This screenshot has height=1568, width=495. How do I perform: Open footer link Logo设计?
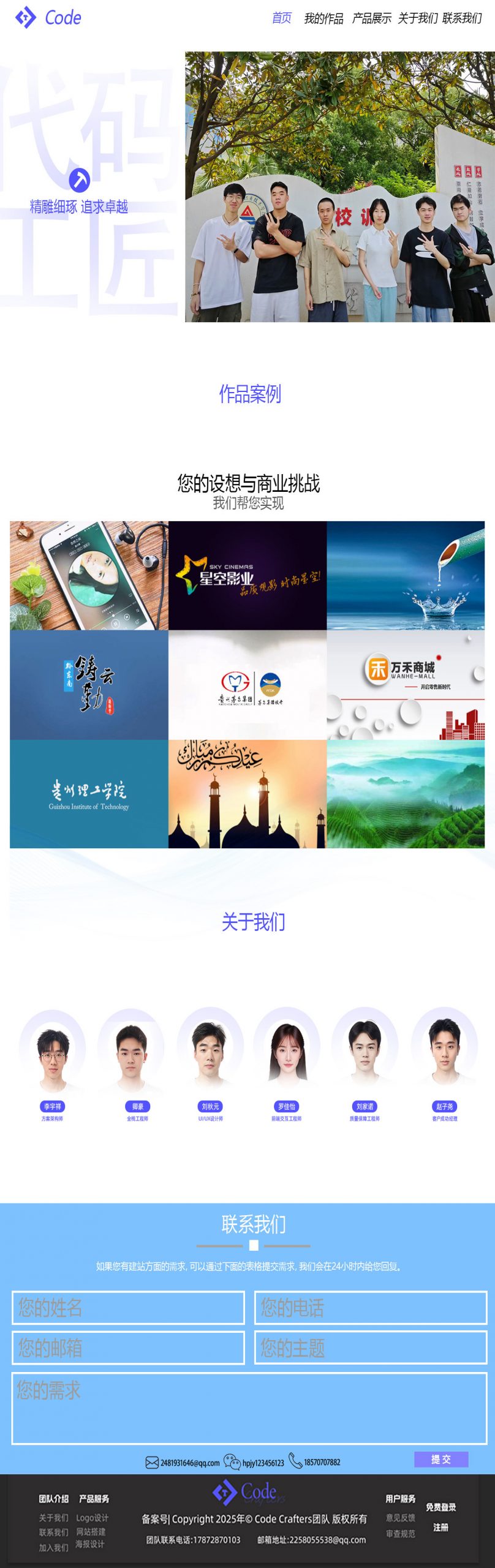click(x=92, y=1518)
